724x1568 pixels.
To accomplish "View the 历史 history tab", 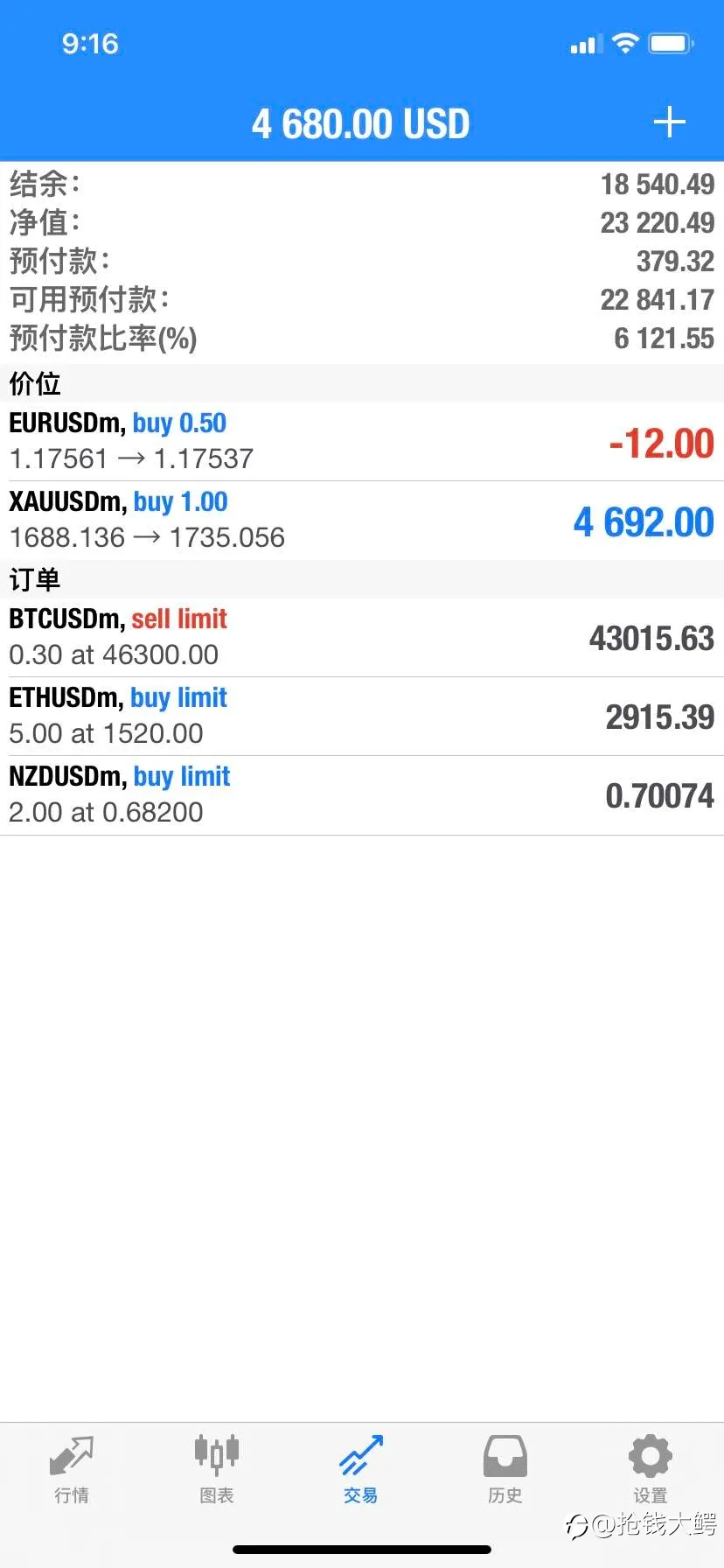I will tap(505, 1469).
